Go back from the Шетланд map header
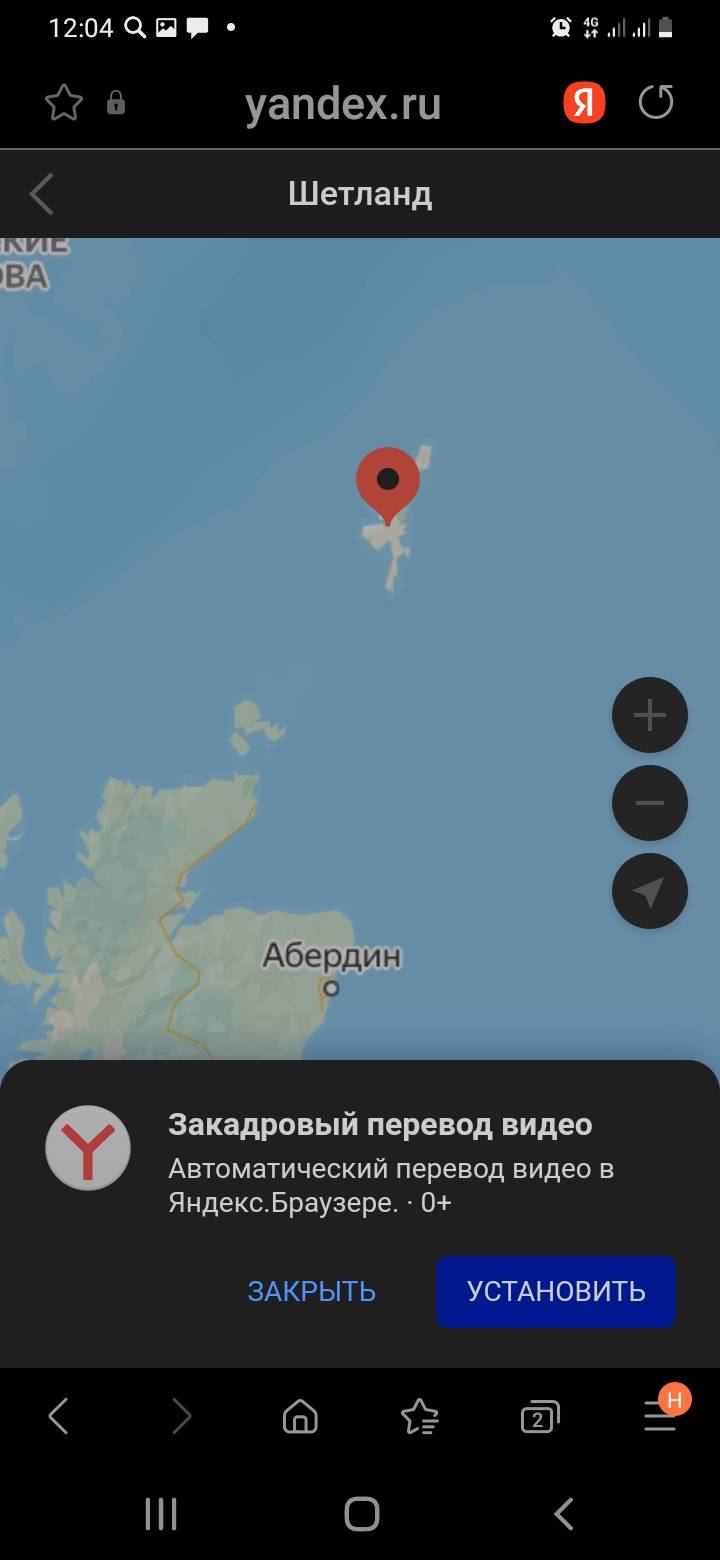This screenshot has width=720, height=1560. click(42, 194)
